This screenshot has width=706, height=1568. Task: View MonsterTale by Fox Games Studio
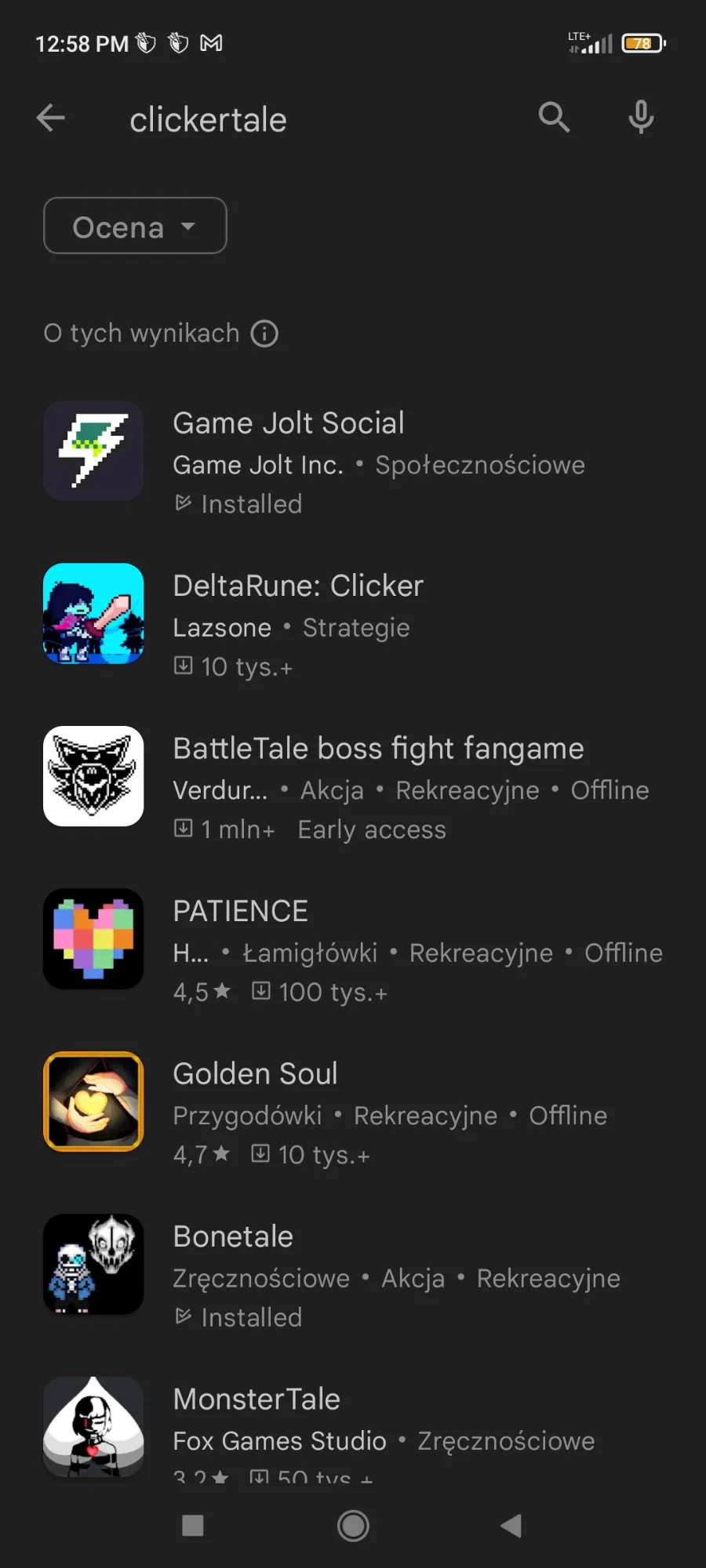coord(353,1427)
